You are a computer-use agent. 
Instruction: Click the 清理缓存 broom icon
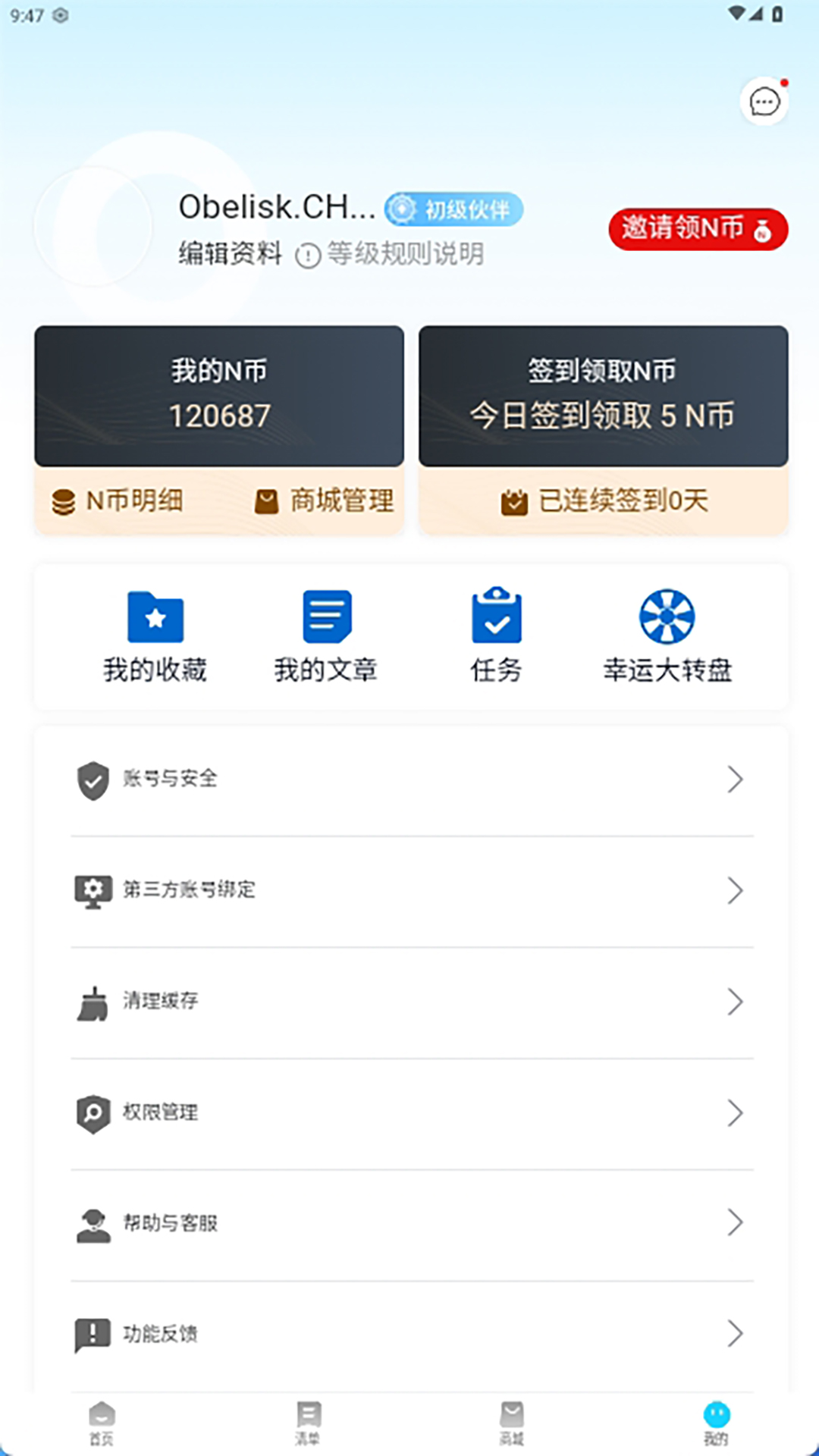click(x=93, y=1001)
